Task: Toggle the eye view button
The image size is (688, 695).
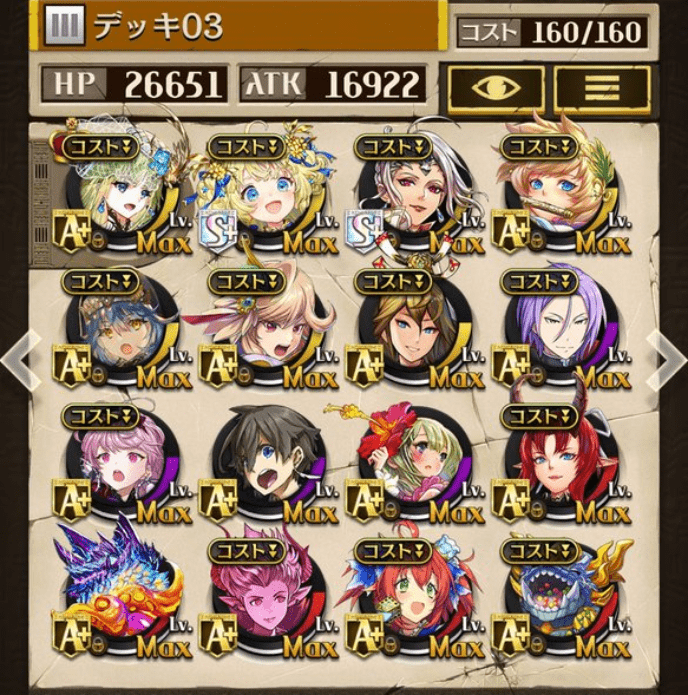Action: 496,88
